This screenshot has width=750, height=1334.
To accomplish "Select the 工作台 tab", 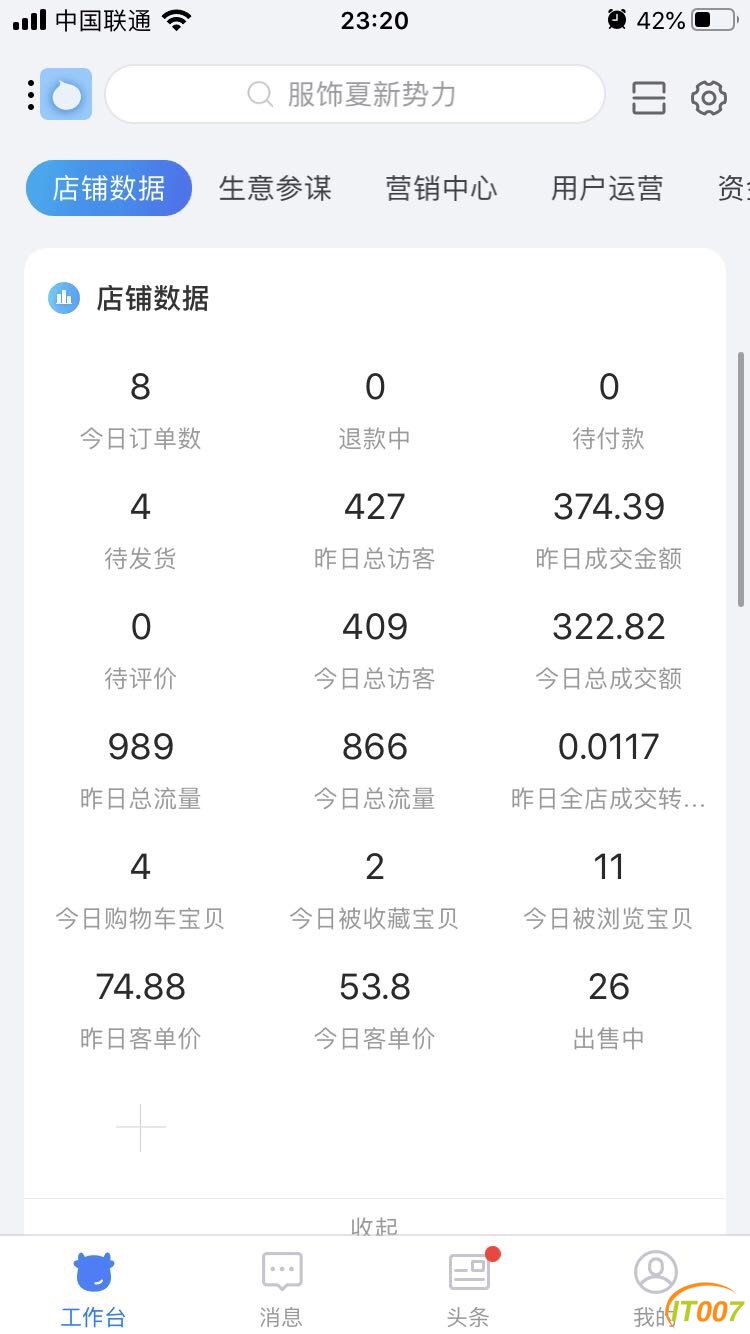I will click(94, 1289).
